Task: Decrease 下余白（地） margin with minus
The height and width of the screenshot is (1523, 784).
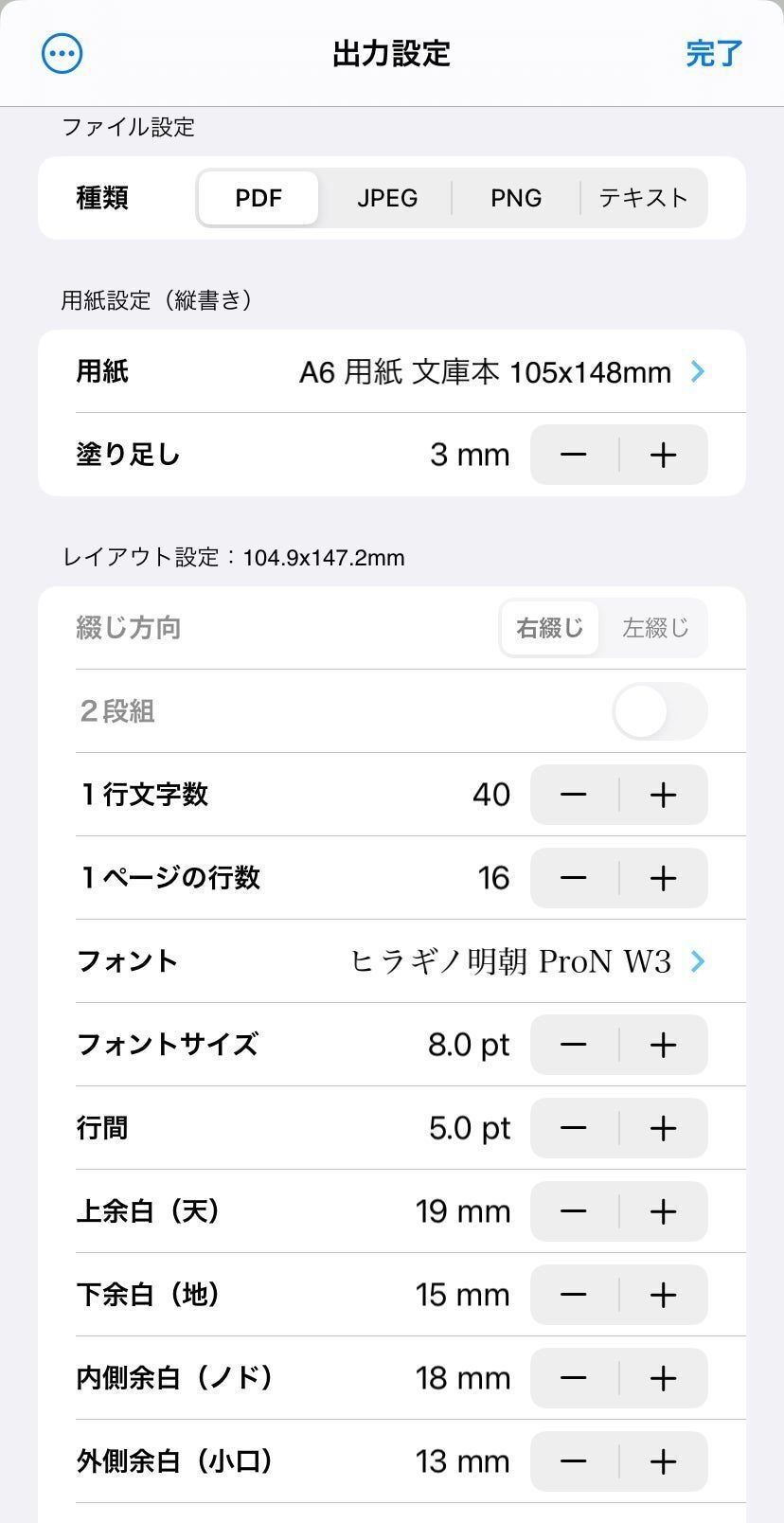Action: tap(574, 1295)
